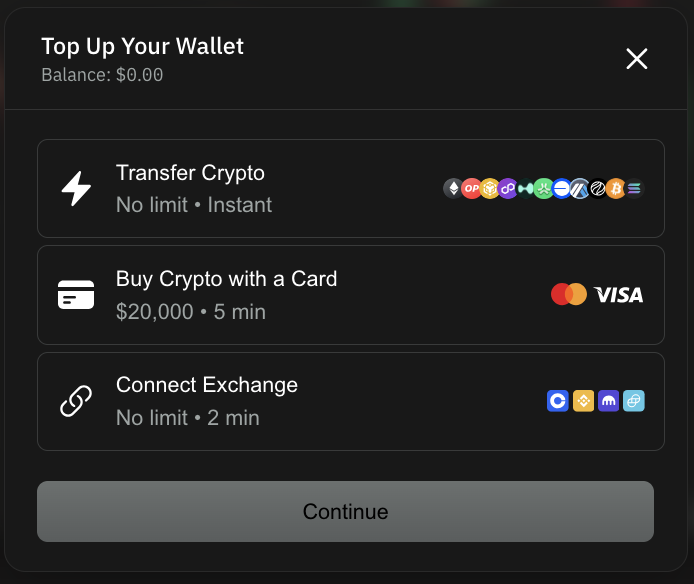The height and width of the screenshot is (584, 694).
Task: Select the Transfer Crypto option
Action: pos(350,188)
